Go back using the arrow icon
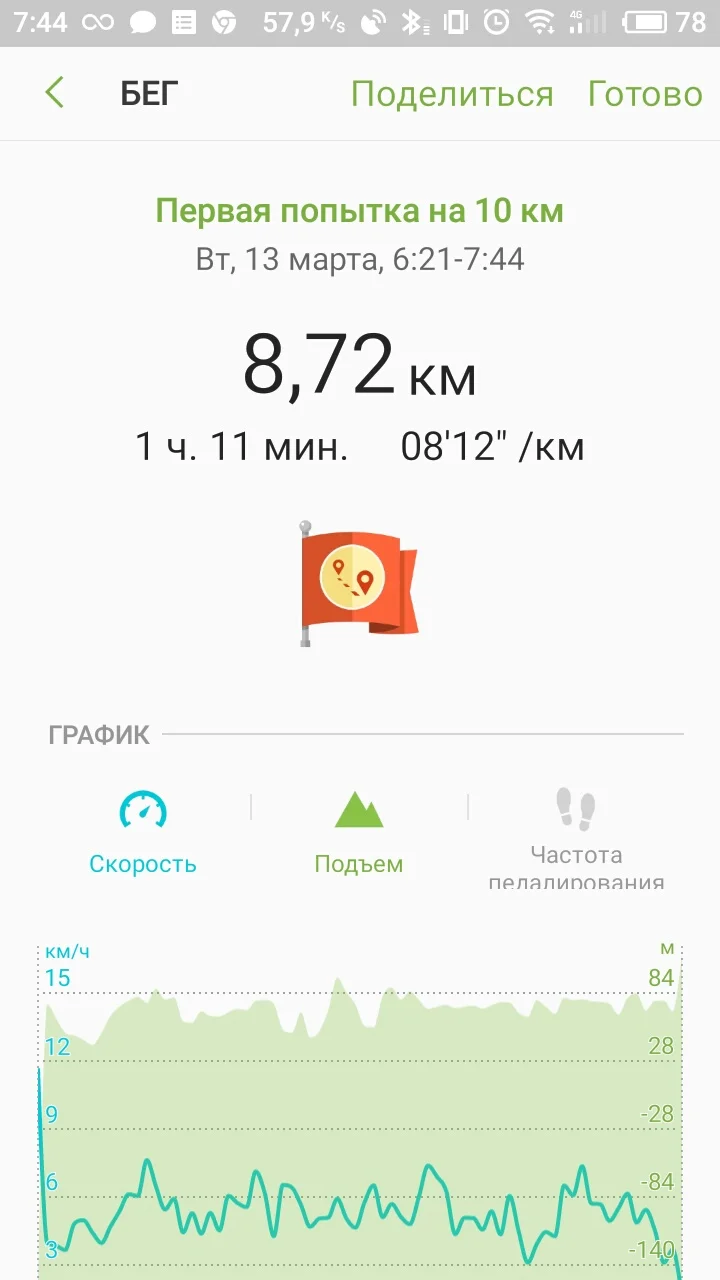Viewport: 720px width, 1280px height. (x=55, y=93)
